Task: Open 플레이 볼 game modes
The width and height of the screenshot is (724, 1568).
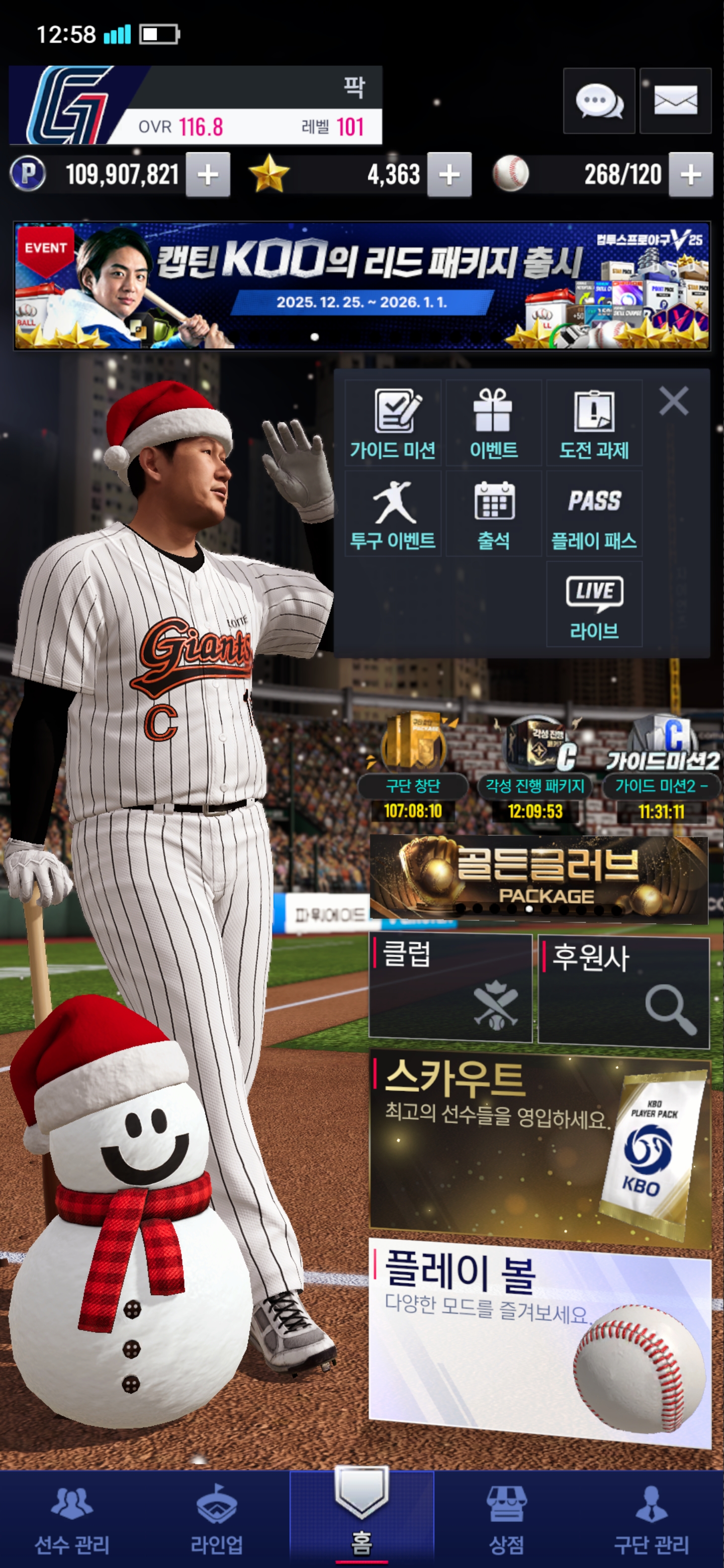Action: [539, 1340]
